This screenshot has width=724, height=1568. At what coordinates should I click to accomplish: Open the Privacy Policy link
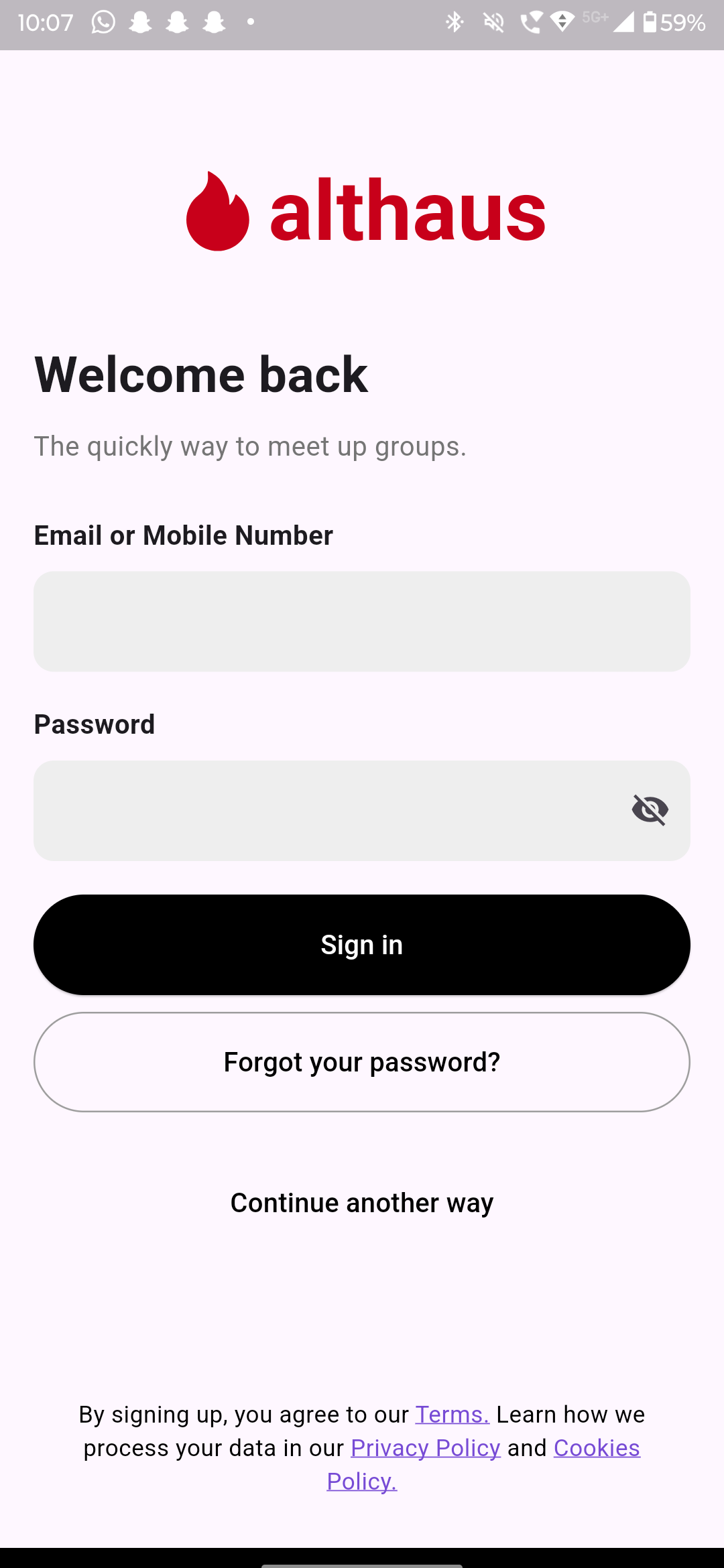pos(425,1447)
